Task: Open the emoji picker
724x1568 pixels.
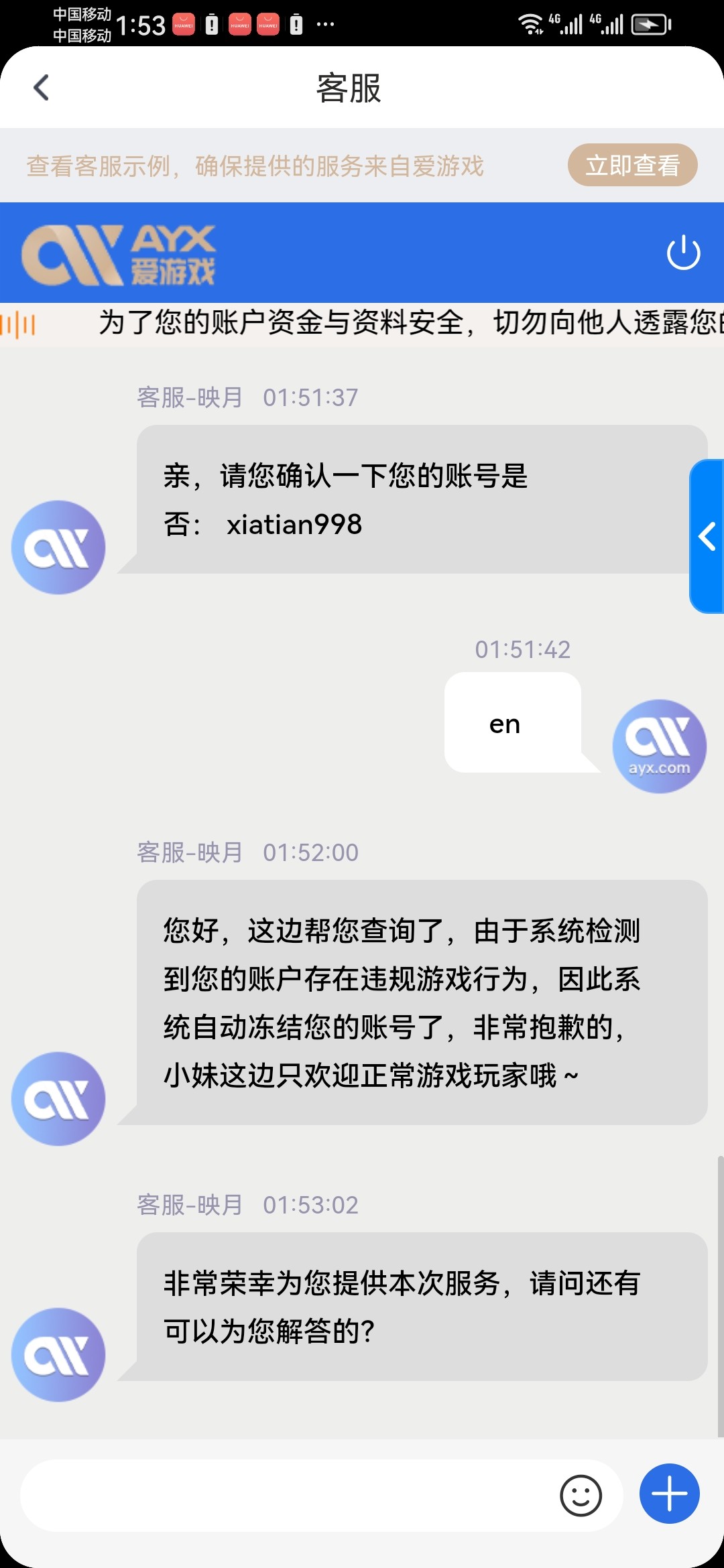Action: [x=581, y=1495]
